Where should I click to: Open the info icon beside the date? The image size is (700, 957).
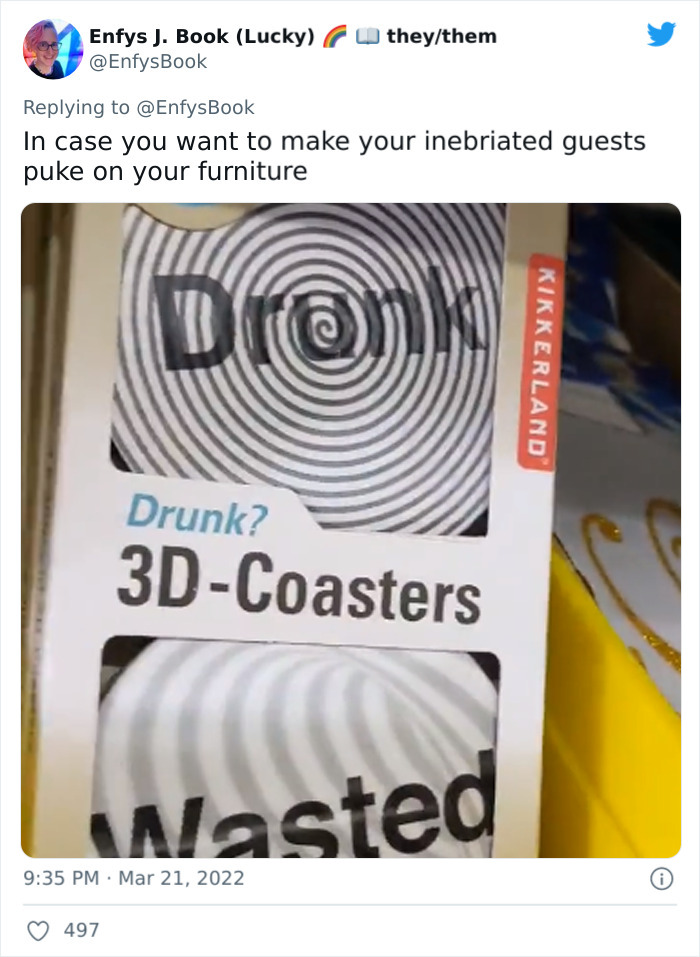tap(662, 879)
